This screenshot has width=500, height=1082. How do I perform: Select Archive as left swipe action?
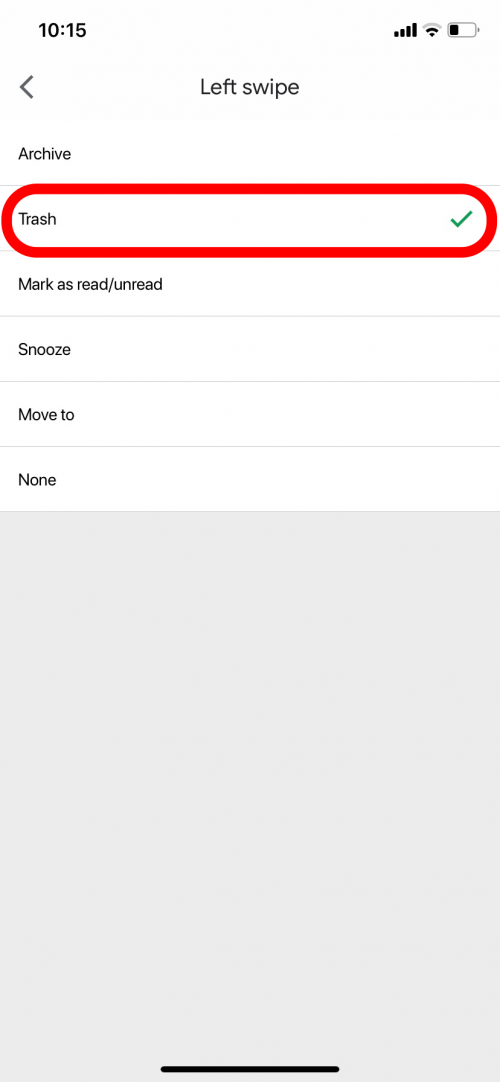250,153
